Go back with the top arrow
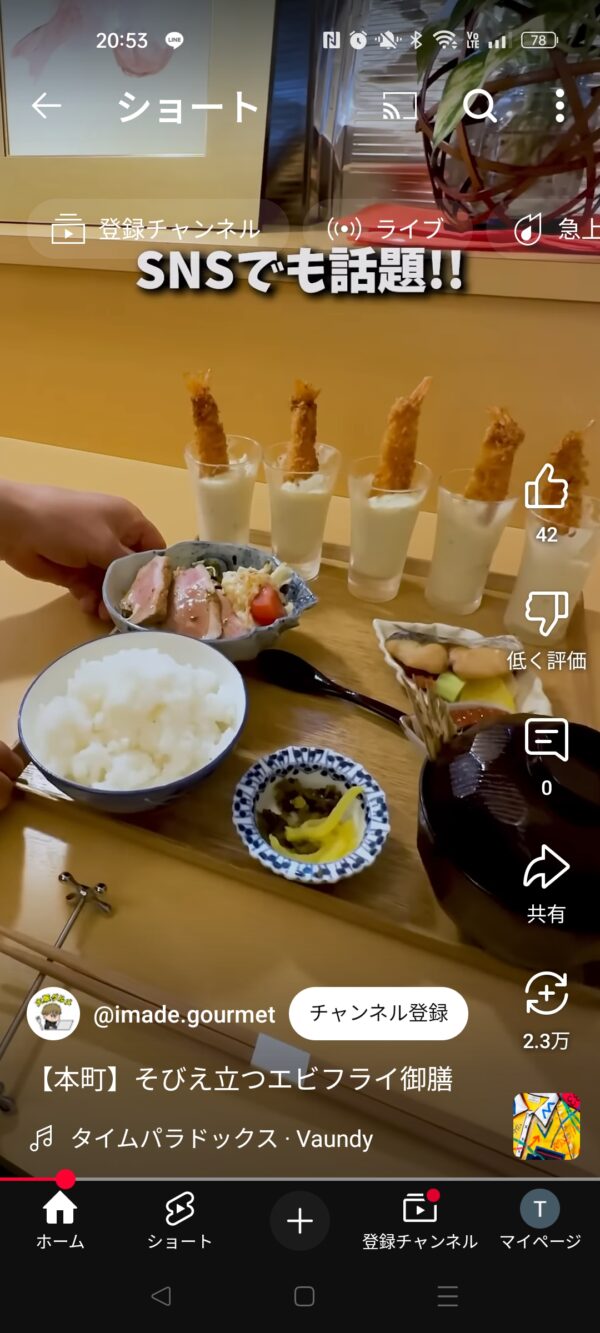Screen dimensions: 600x1333 46,106
